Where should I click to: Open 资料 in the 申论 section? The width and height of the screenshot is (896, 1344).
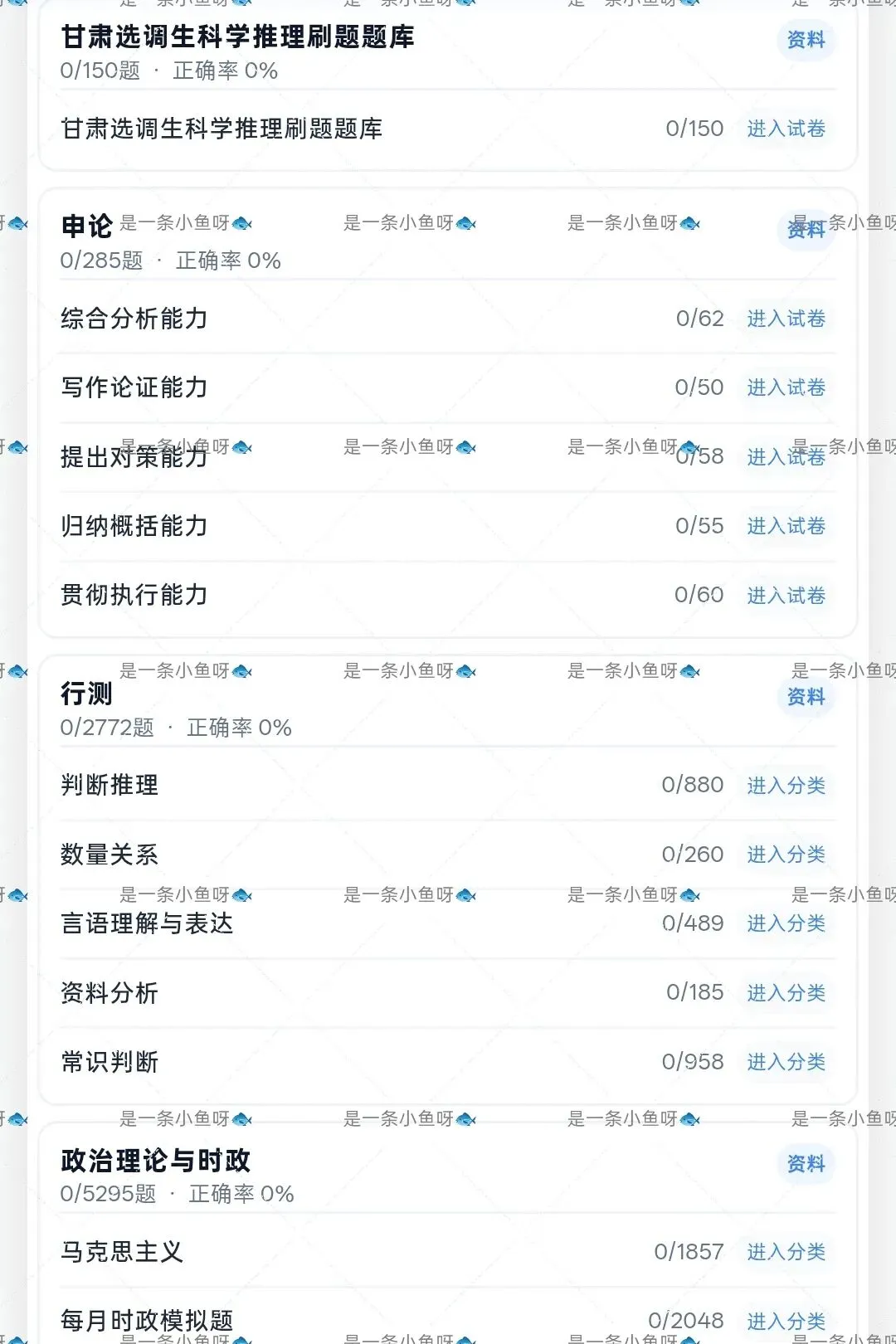[806, 229]
